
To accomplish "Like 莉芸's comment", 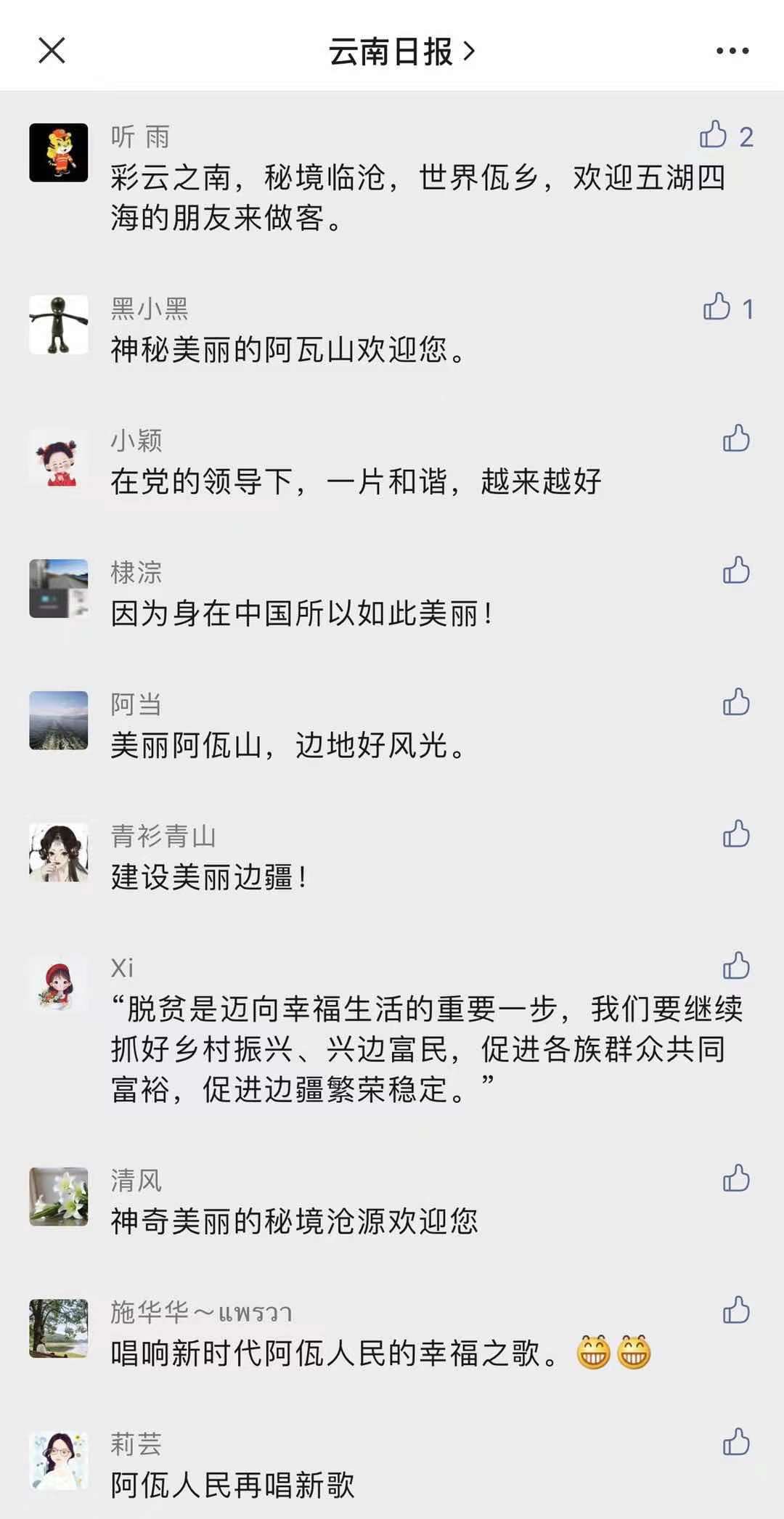I will point(736,1442).
